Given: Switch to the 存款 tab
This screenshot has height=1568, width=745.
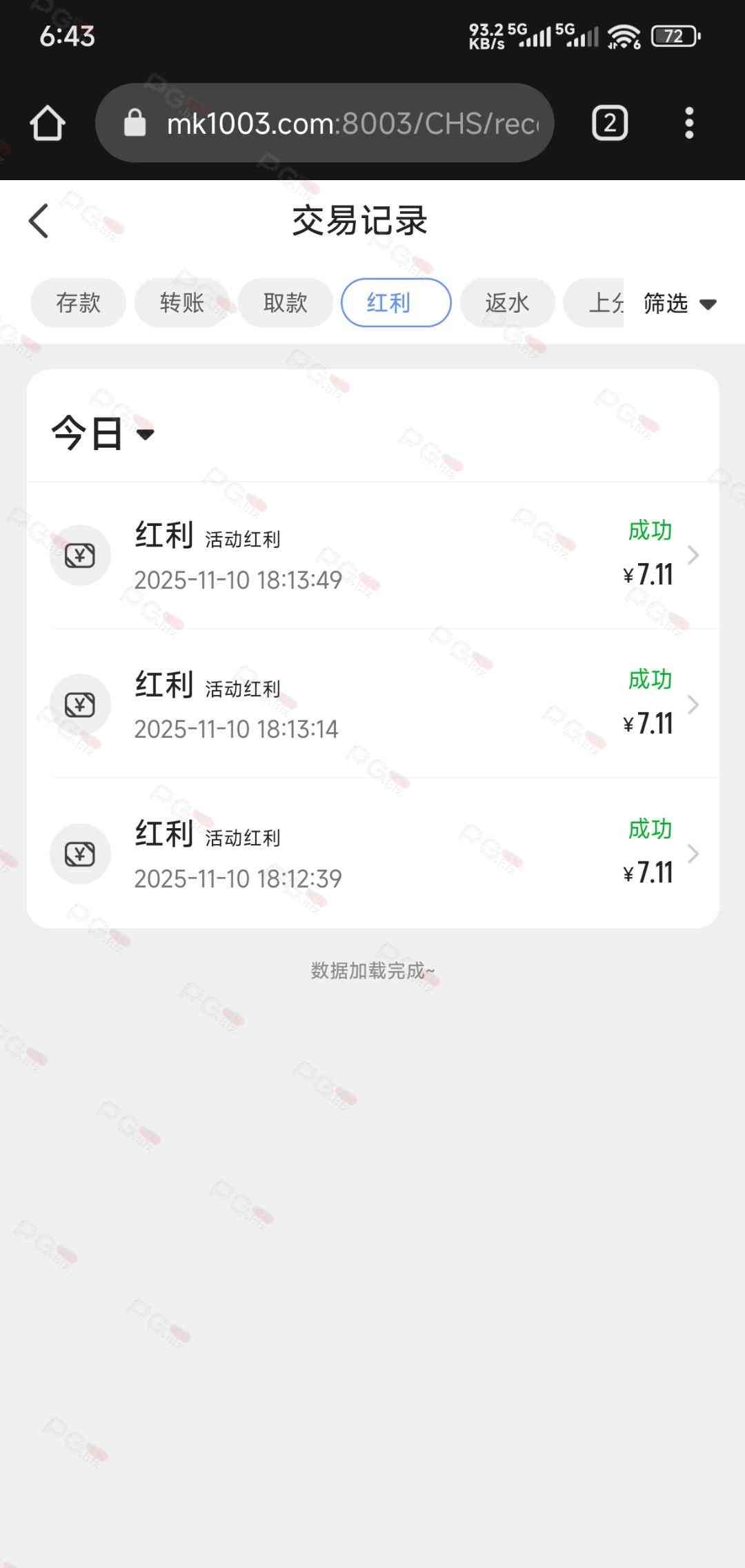Looking at the screenshot, I should pos(79,303).
